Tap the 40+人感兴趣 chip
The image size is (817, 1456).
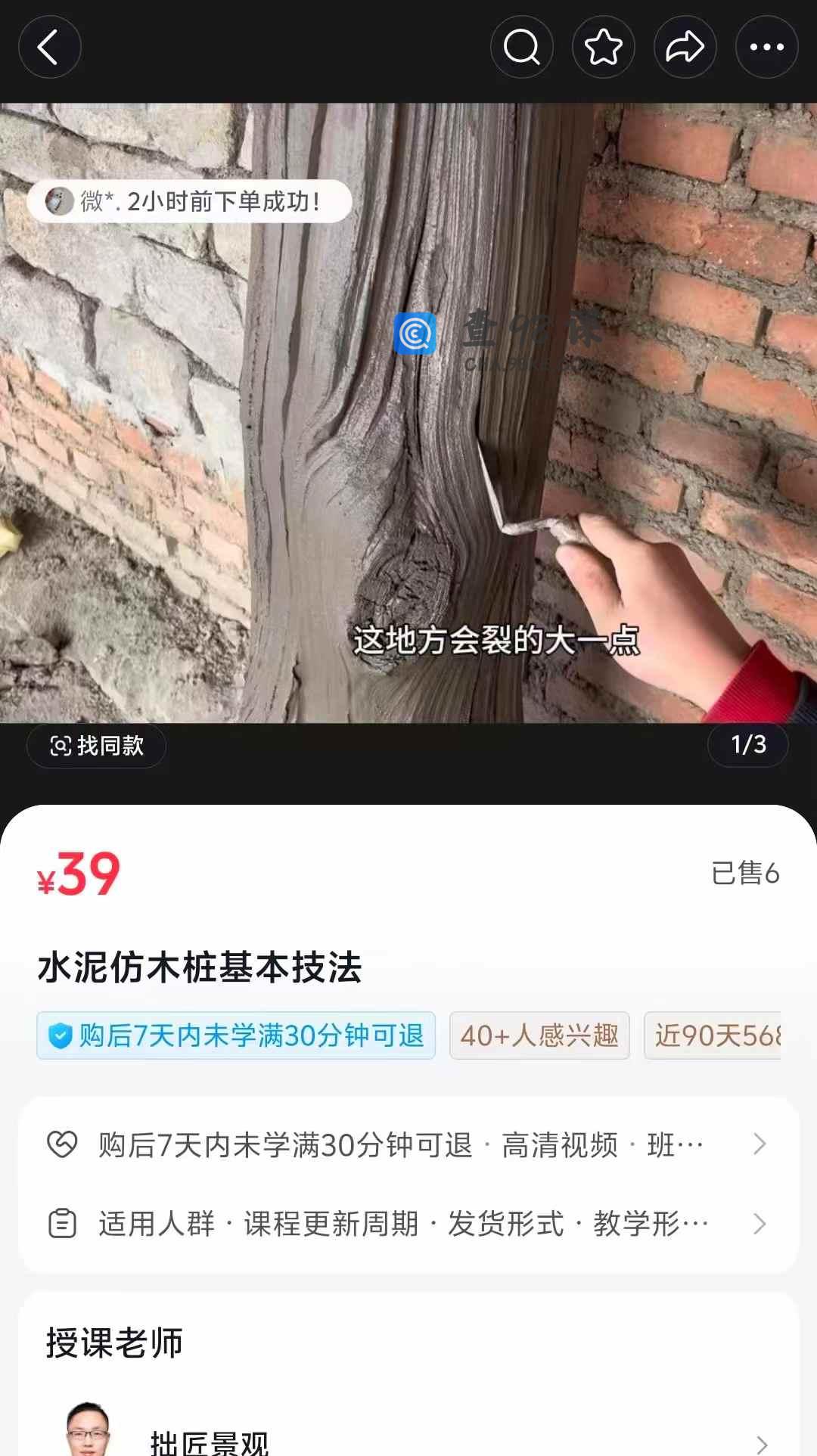tap(539, 1035)
